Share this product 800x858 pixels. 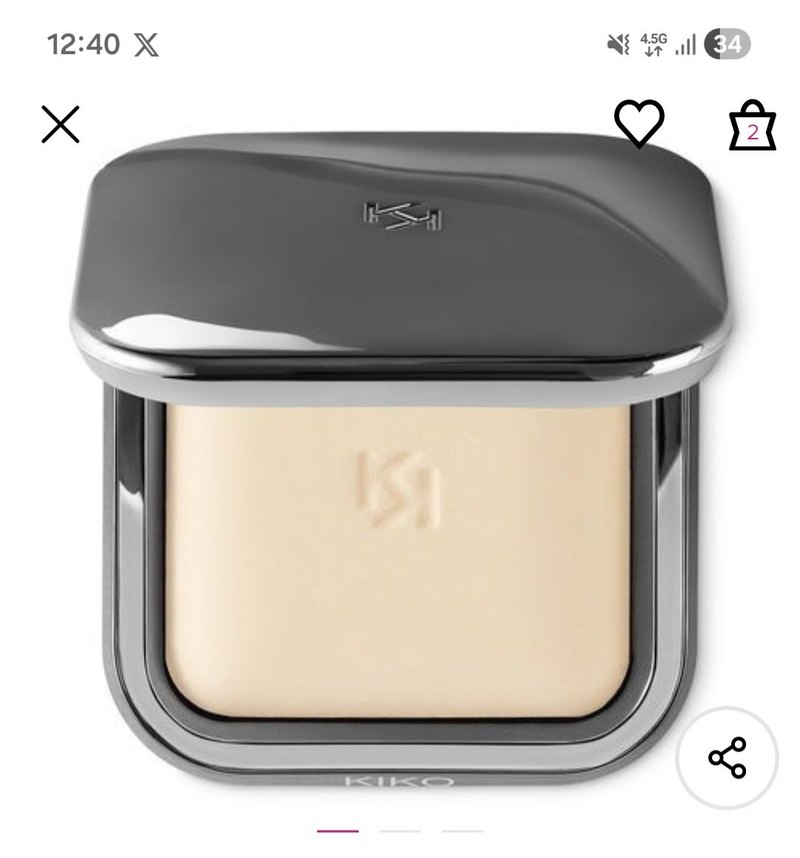[727, 757]
